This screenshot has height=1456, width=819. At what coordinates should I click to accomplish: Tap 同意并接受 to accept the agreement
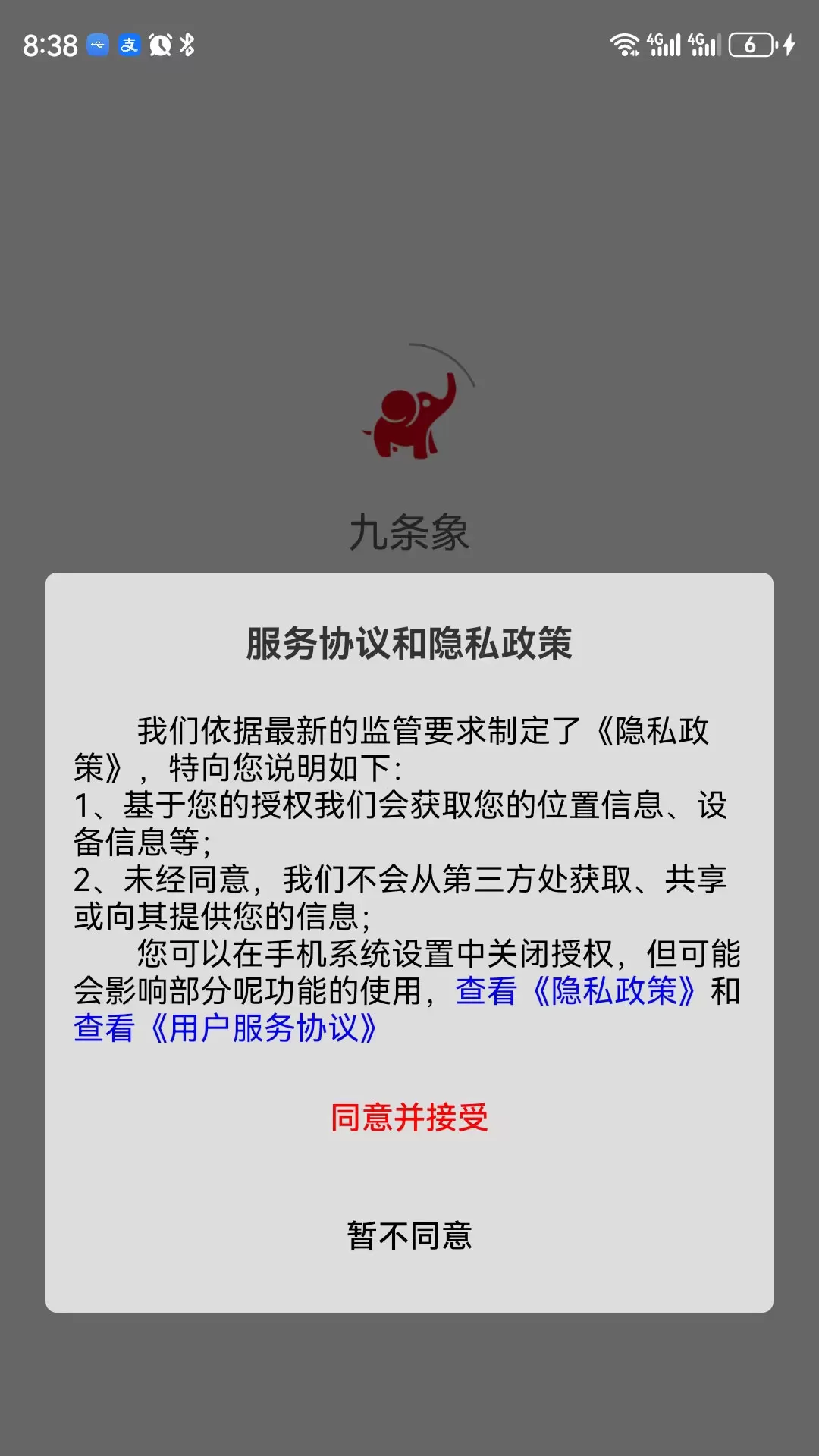click(x=409, y=1118)
